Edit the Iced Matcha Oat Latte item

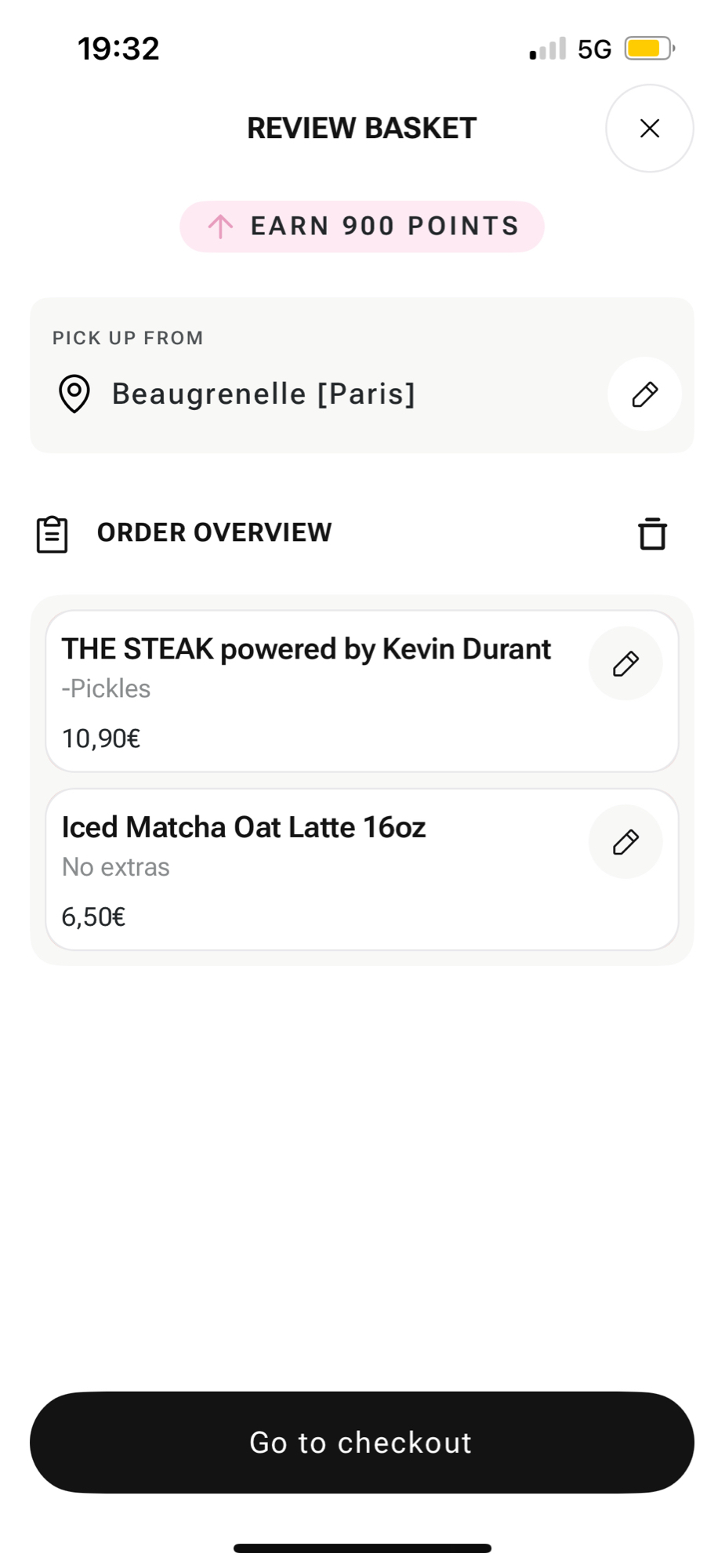pos(625,842)
